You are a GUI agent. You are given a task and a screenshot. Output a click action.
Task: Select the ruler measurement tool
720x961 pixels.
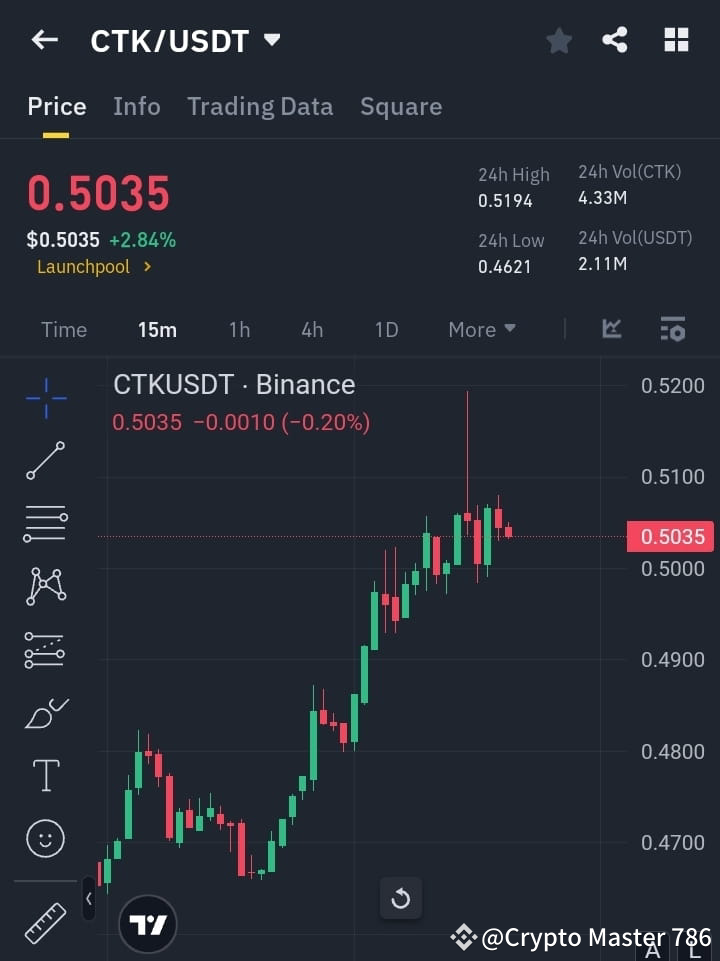tap(44, 922)
